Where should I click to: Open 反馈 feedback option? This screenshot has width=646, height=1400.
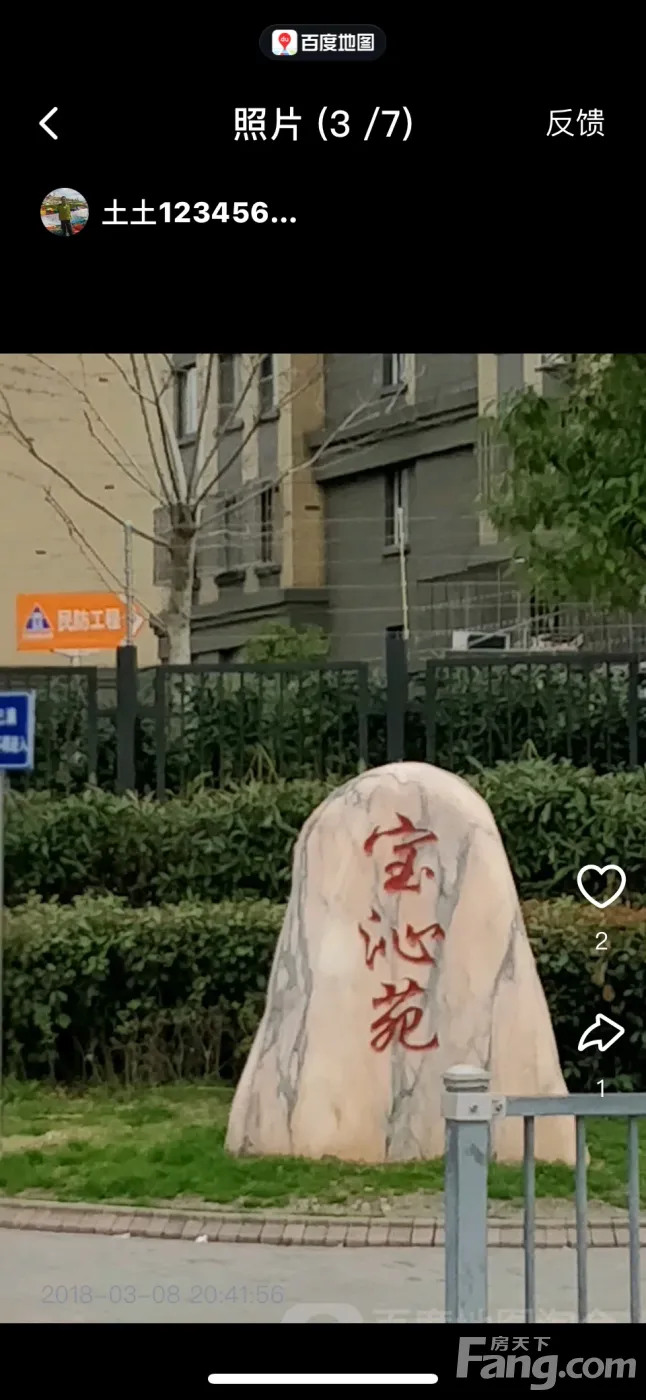pos(575,123)
